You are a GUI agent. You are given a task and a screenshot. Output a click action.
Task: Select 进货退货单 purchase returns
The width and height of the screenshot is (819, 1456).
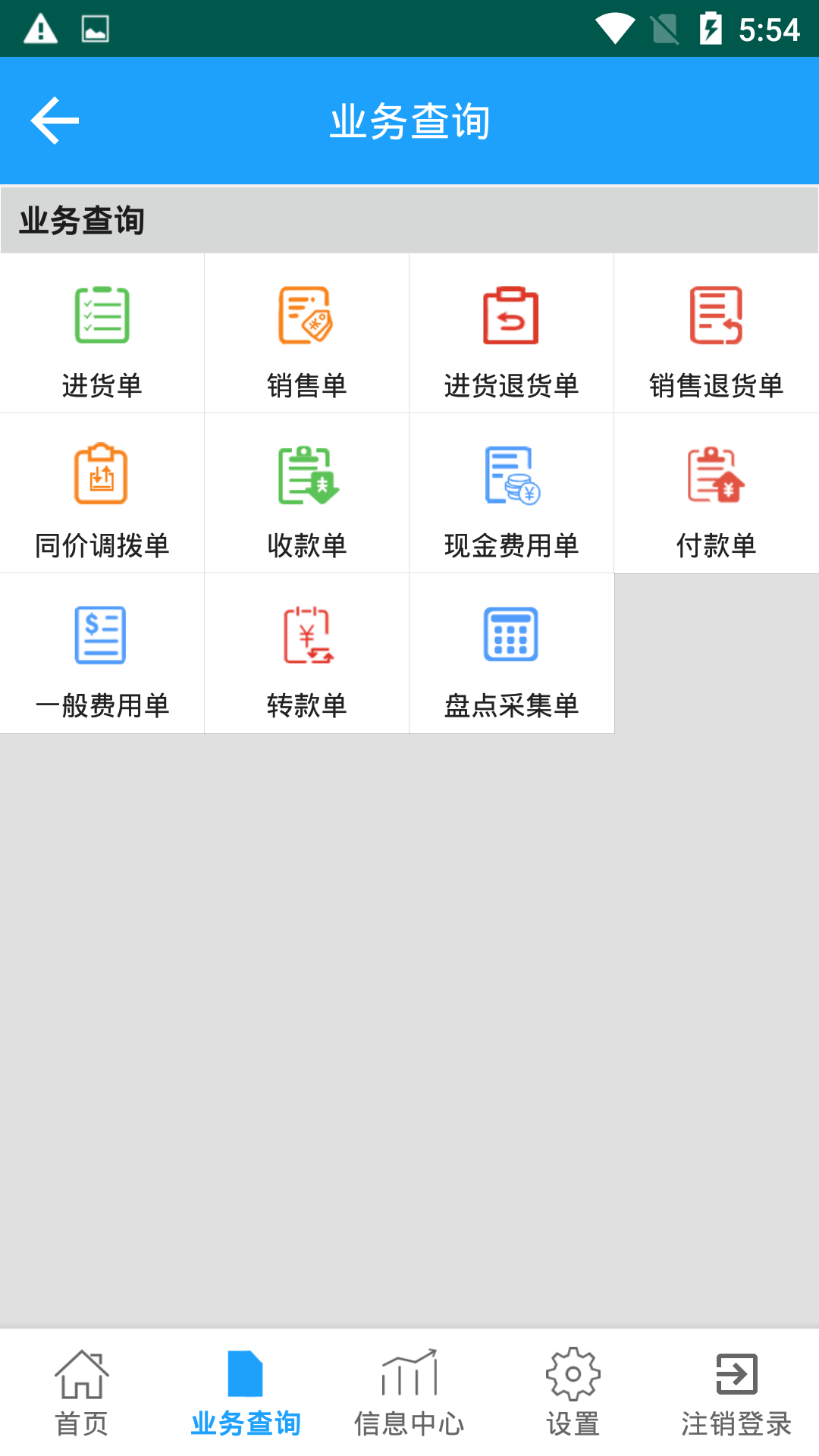[512, 334]
